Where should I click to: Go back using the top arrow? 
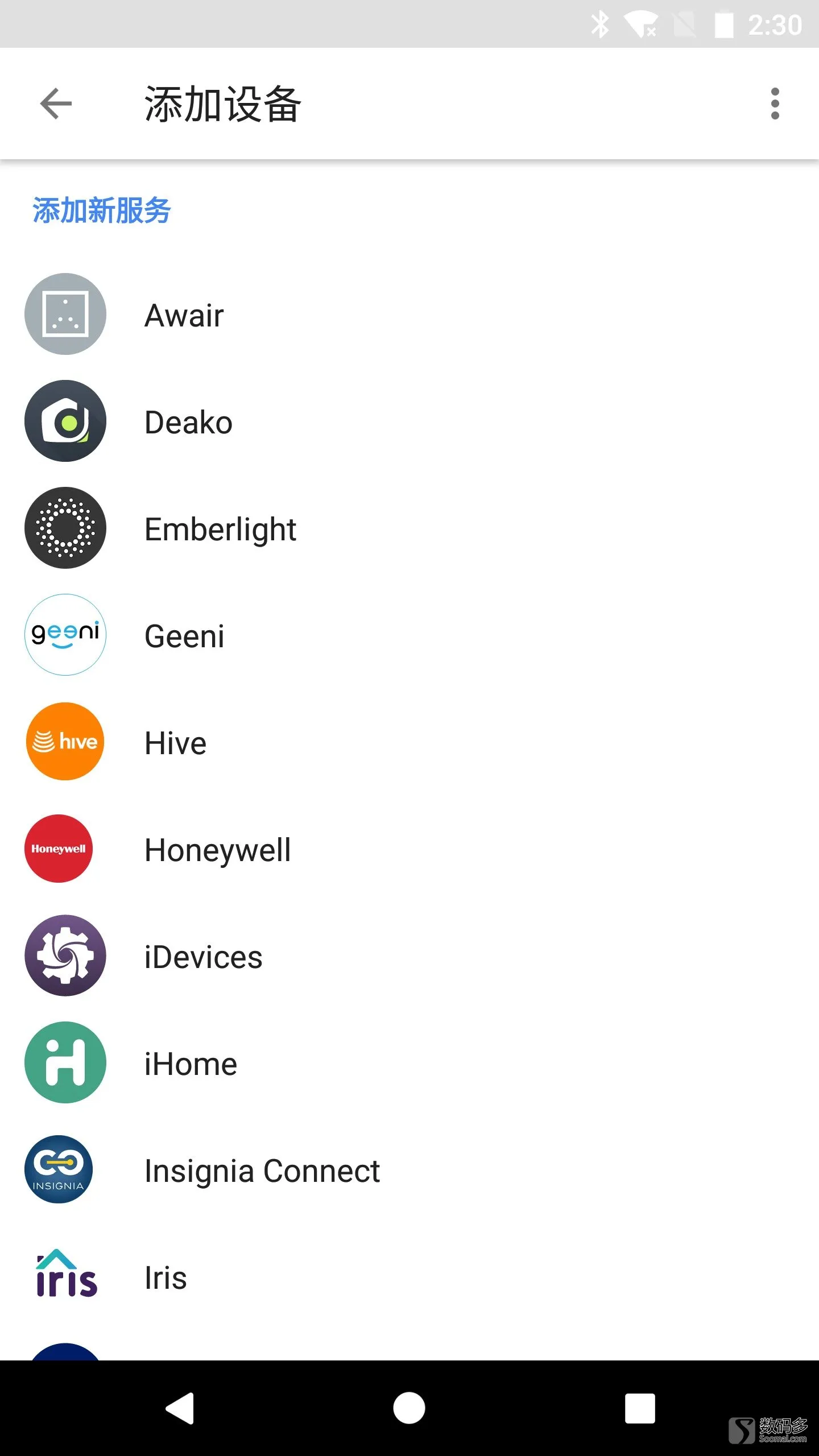pyautogui.click(x=56, y=104)
